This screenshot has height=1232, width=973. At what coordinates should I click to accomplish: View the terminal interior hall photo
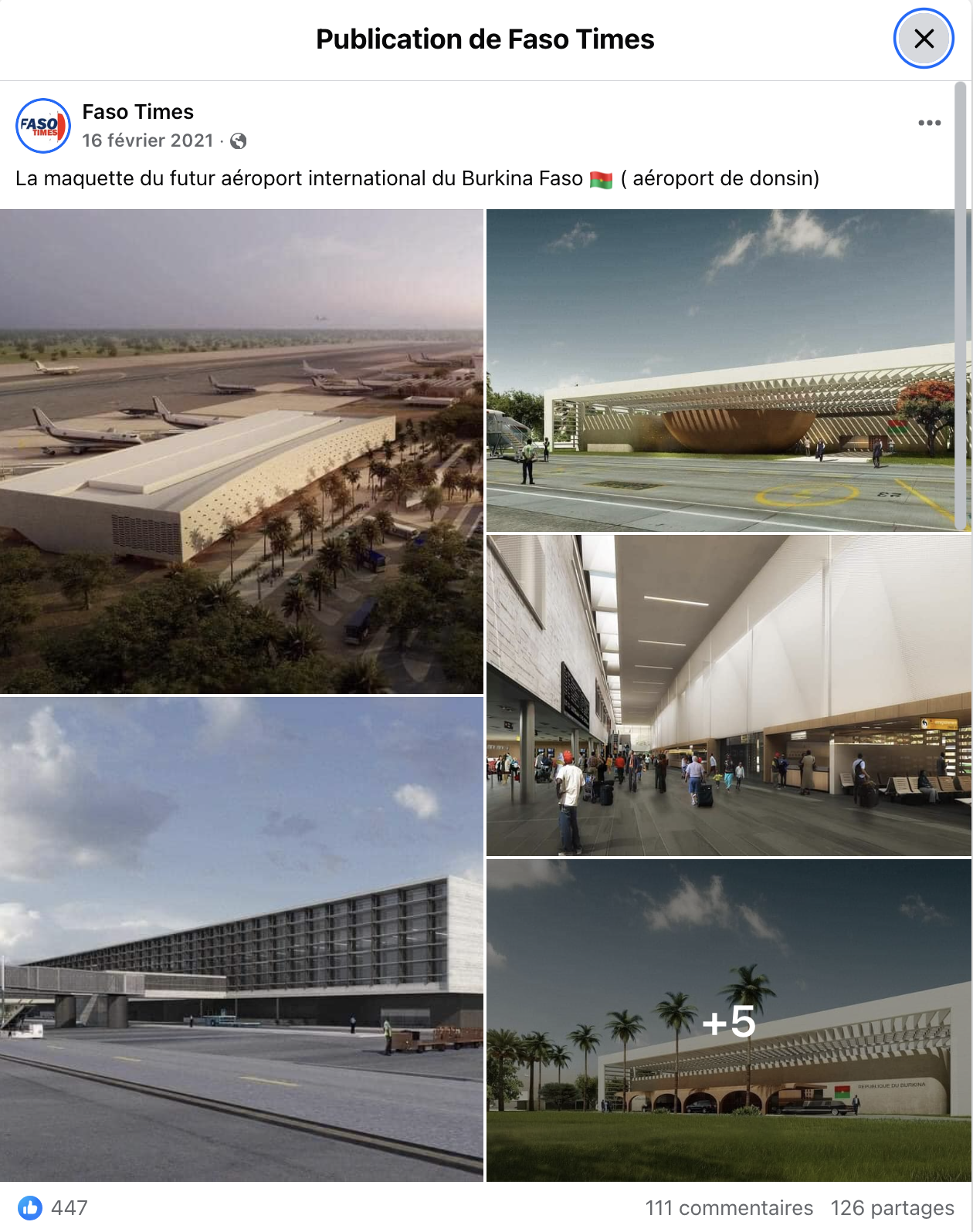click(x=728, y=695)
